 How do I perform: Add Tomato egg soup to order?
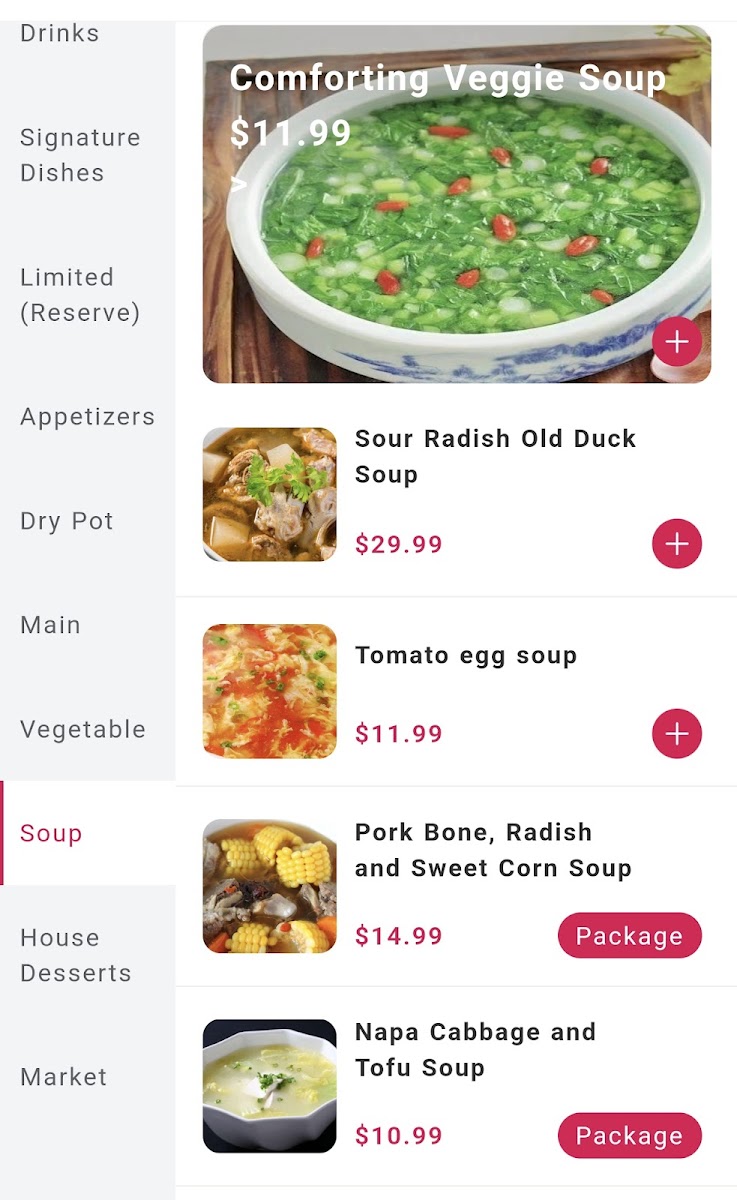(x=677, y=734)
